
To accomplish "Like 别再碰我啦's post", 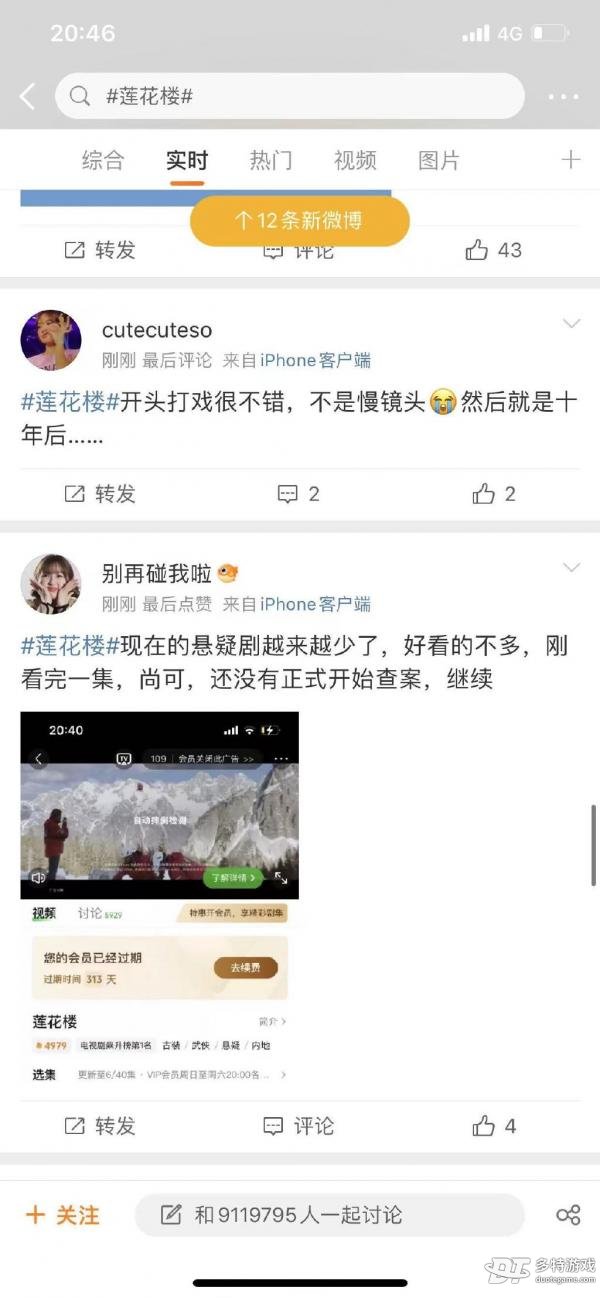I will click(494, 1126).
